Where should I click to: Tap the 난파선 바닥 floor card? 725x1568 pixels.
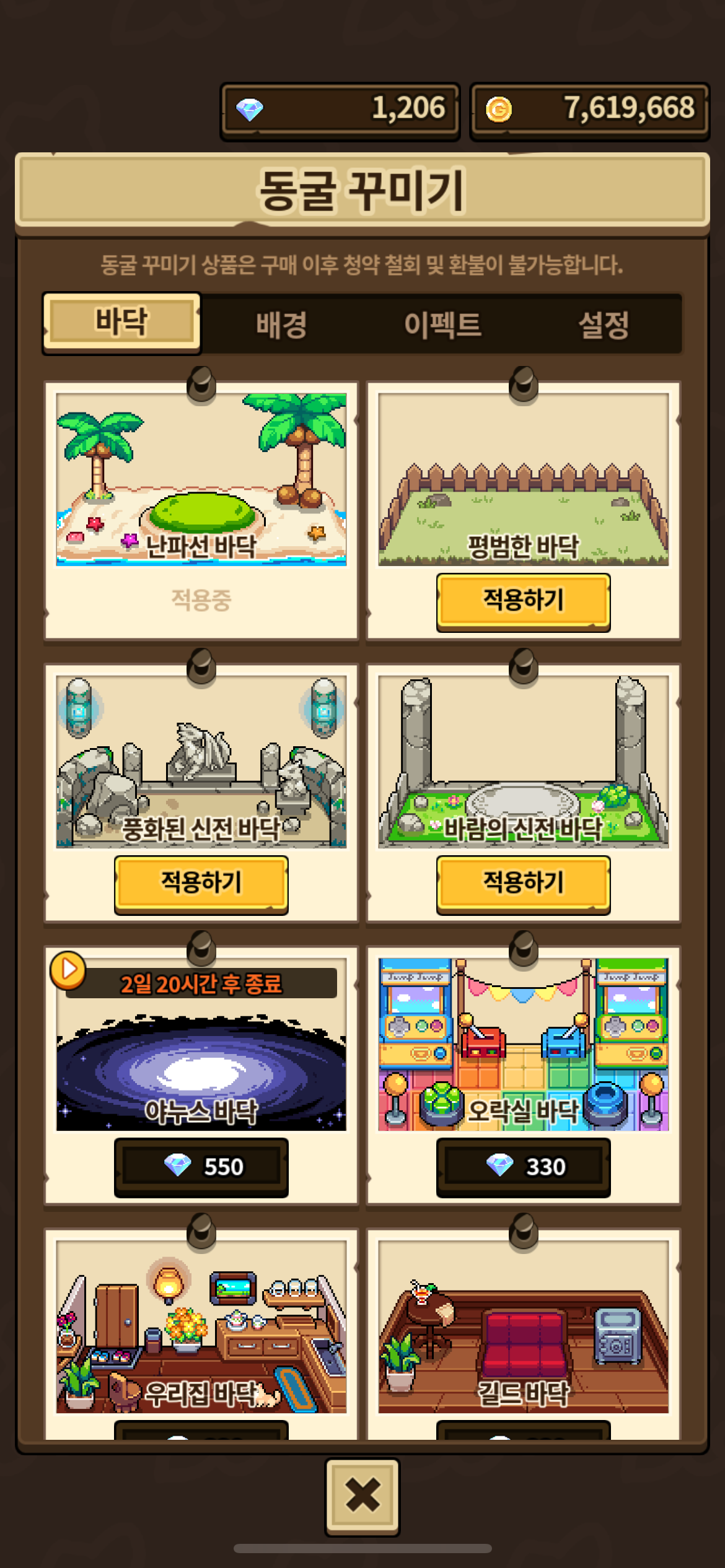coord(201,480)
